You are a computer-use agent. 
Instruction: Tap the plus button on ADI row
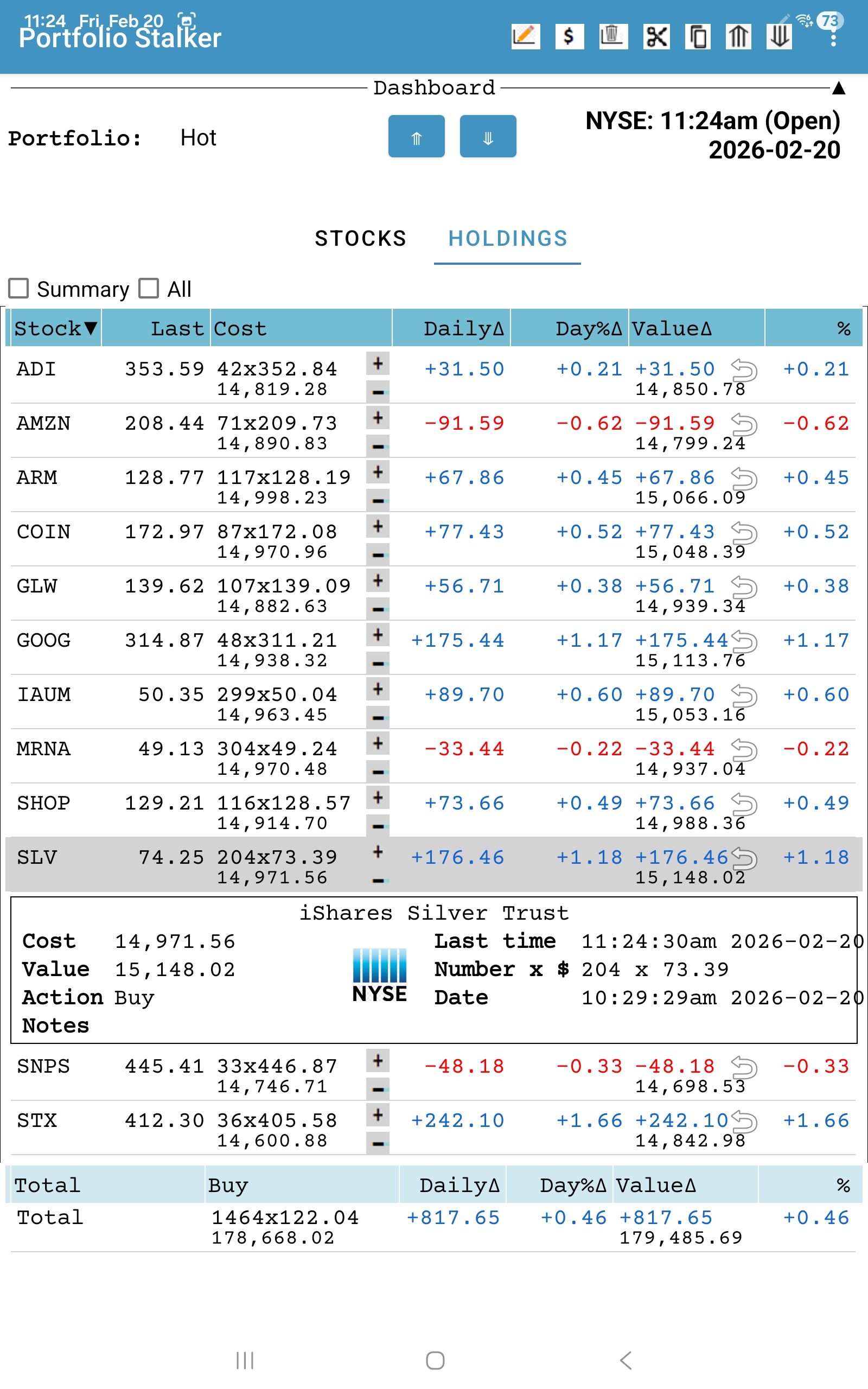(x=378, y=364)
